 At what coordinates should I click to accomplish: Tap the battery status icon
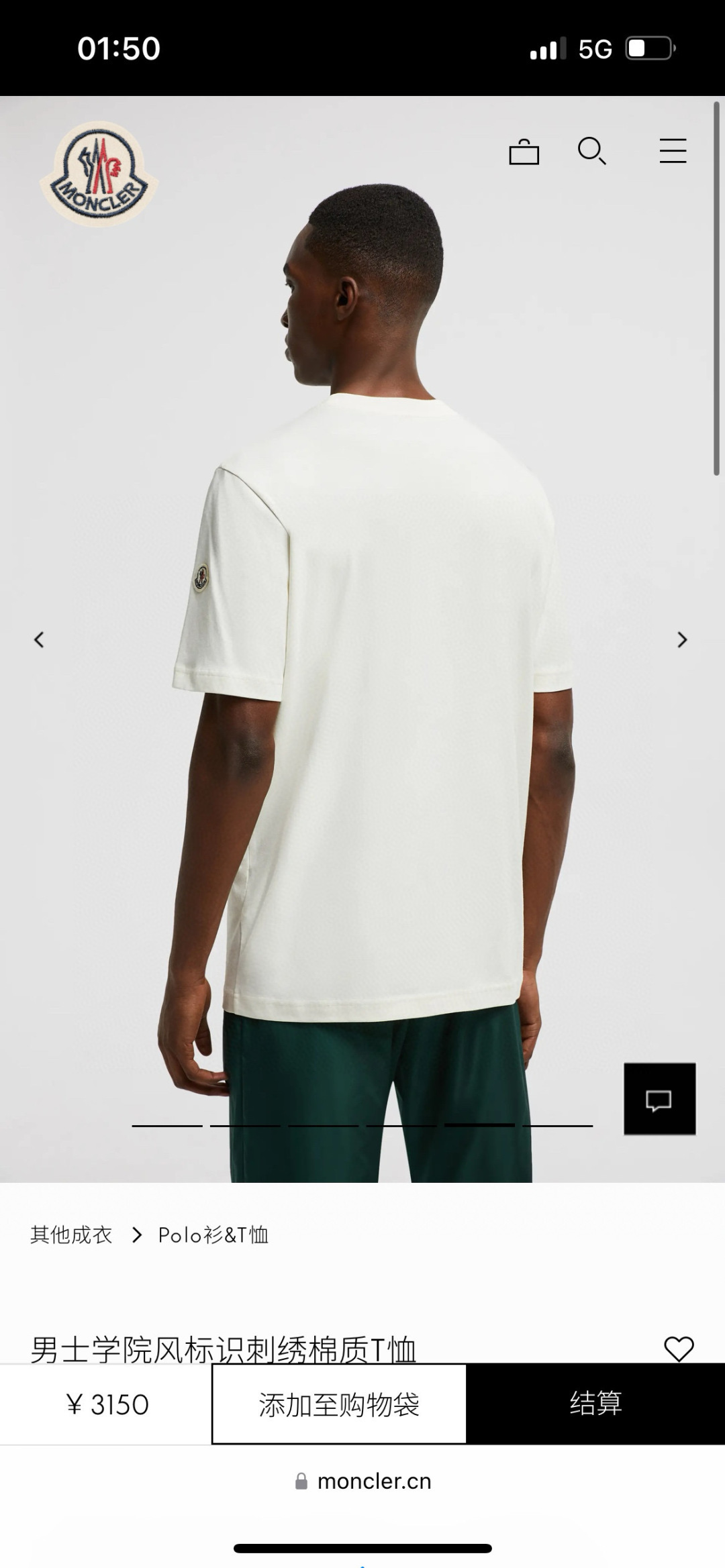(649, 48)
